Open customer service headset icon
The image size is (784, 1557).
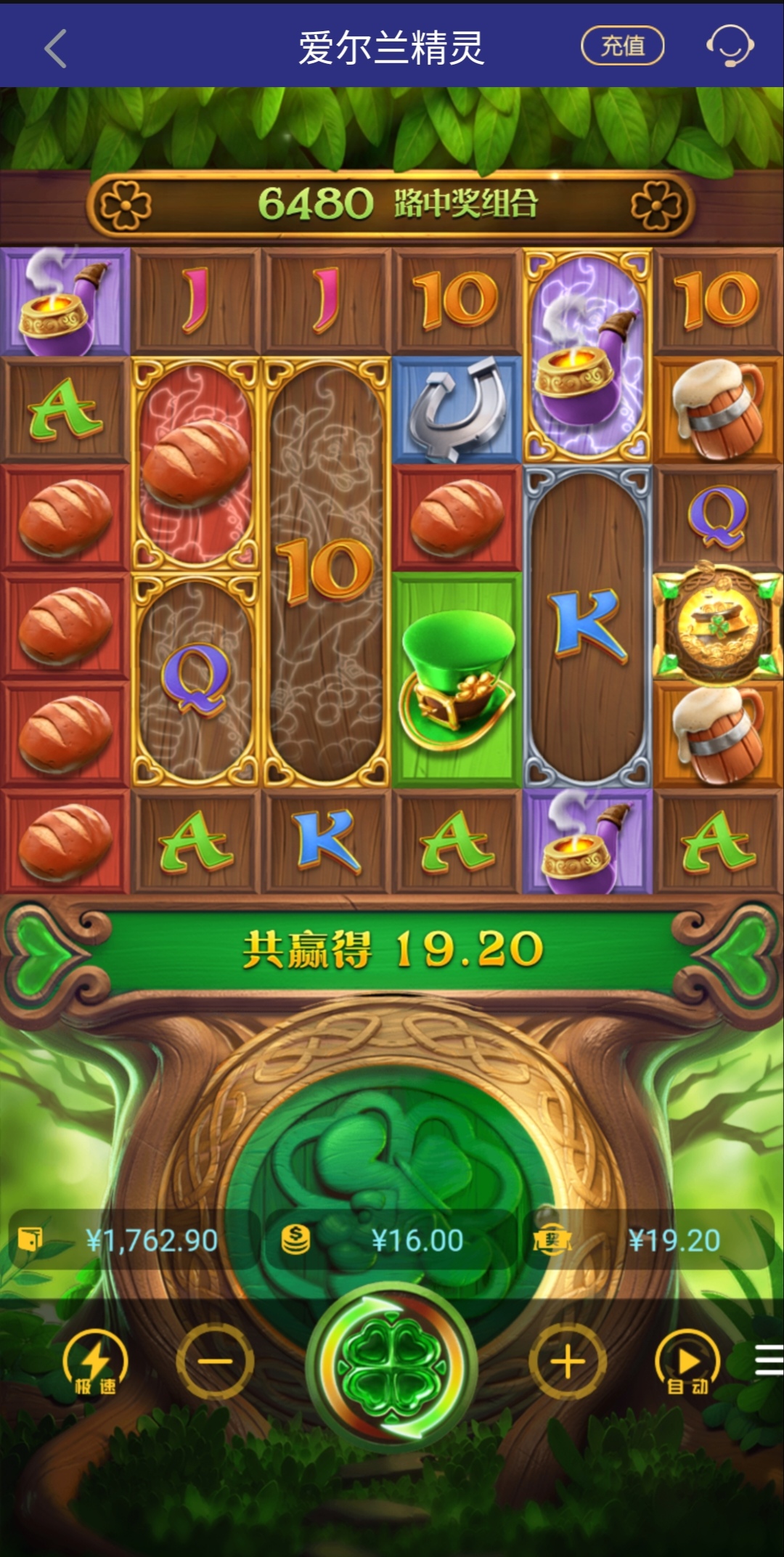pyautogui.click(x=730, y=46)
